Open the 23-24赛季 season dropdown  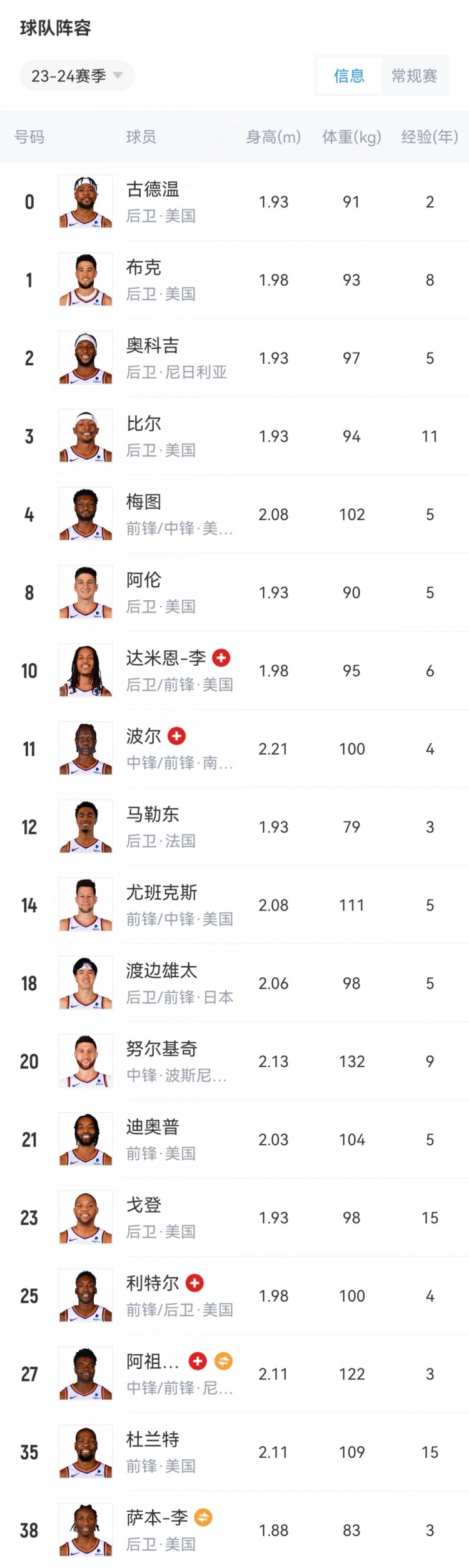[76, 76]
